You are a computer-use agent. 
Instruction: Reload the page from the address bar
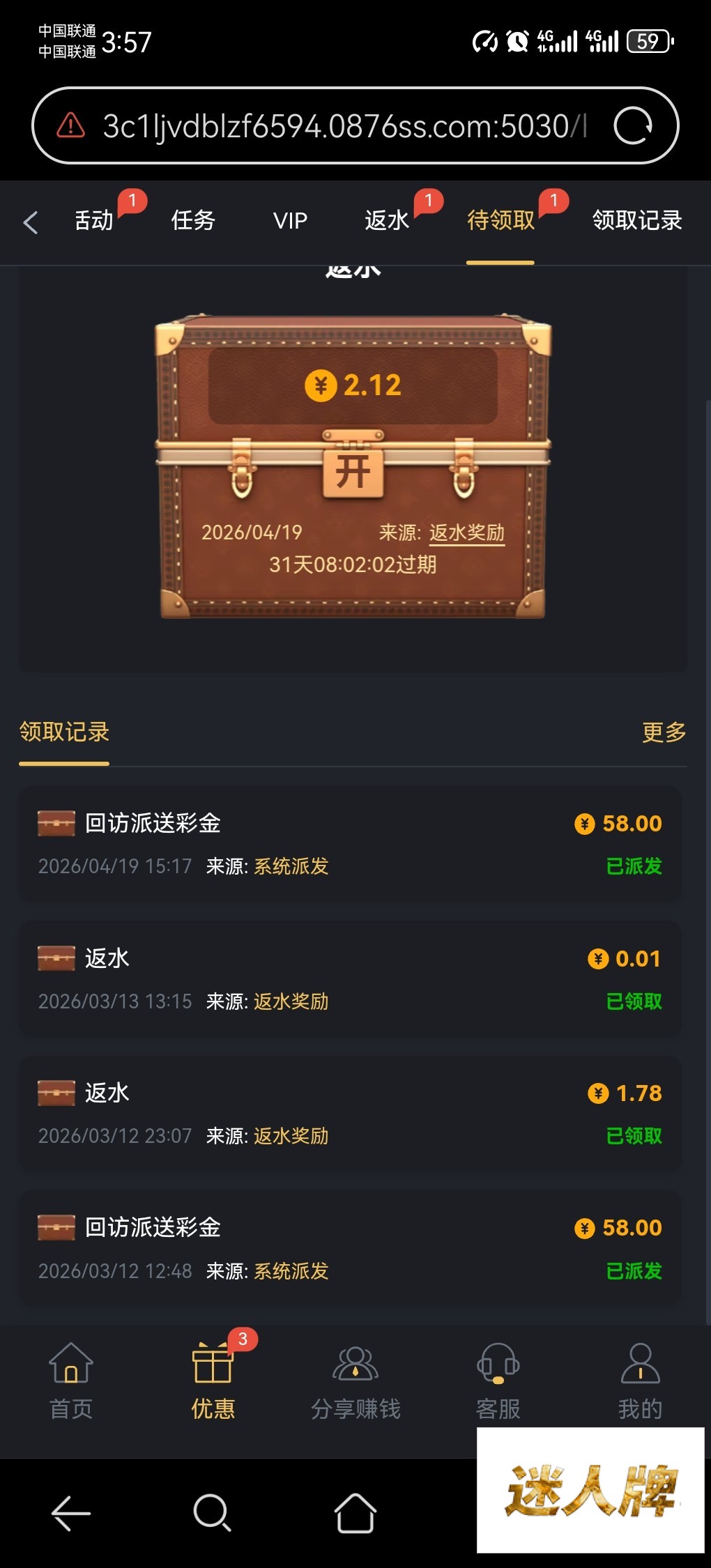point(632,126)
